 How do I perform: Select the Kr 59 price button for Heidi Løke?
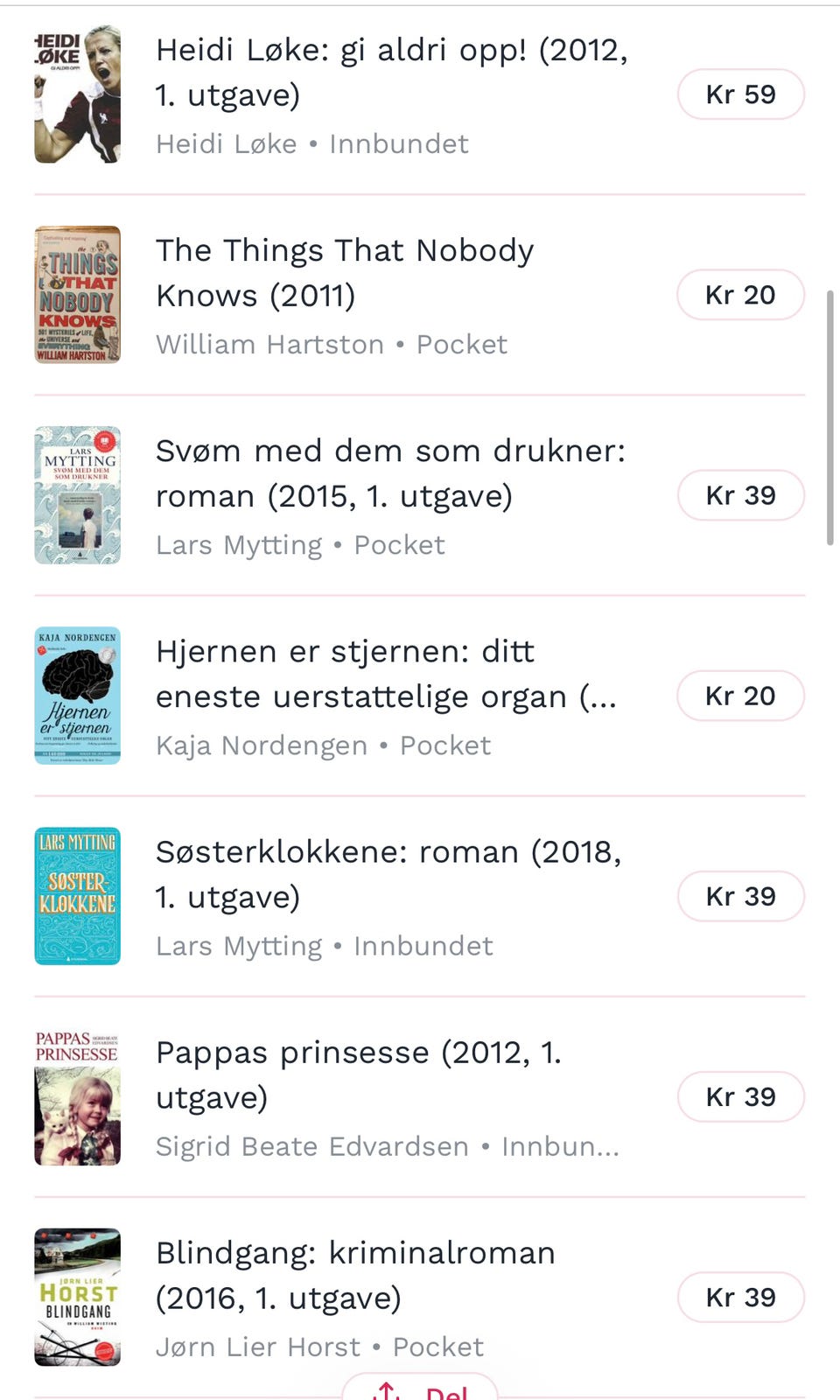pyautogui.click(x=740, y=94)
